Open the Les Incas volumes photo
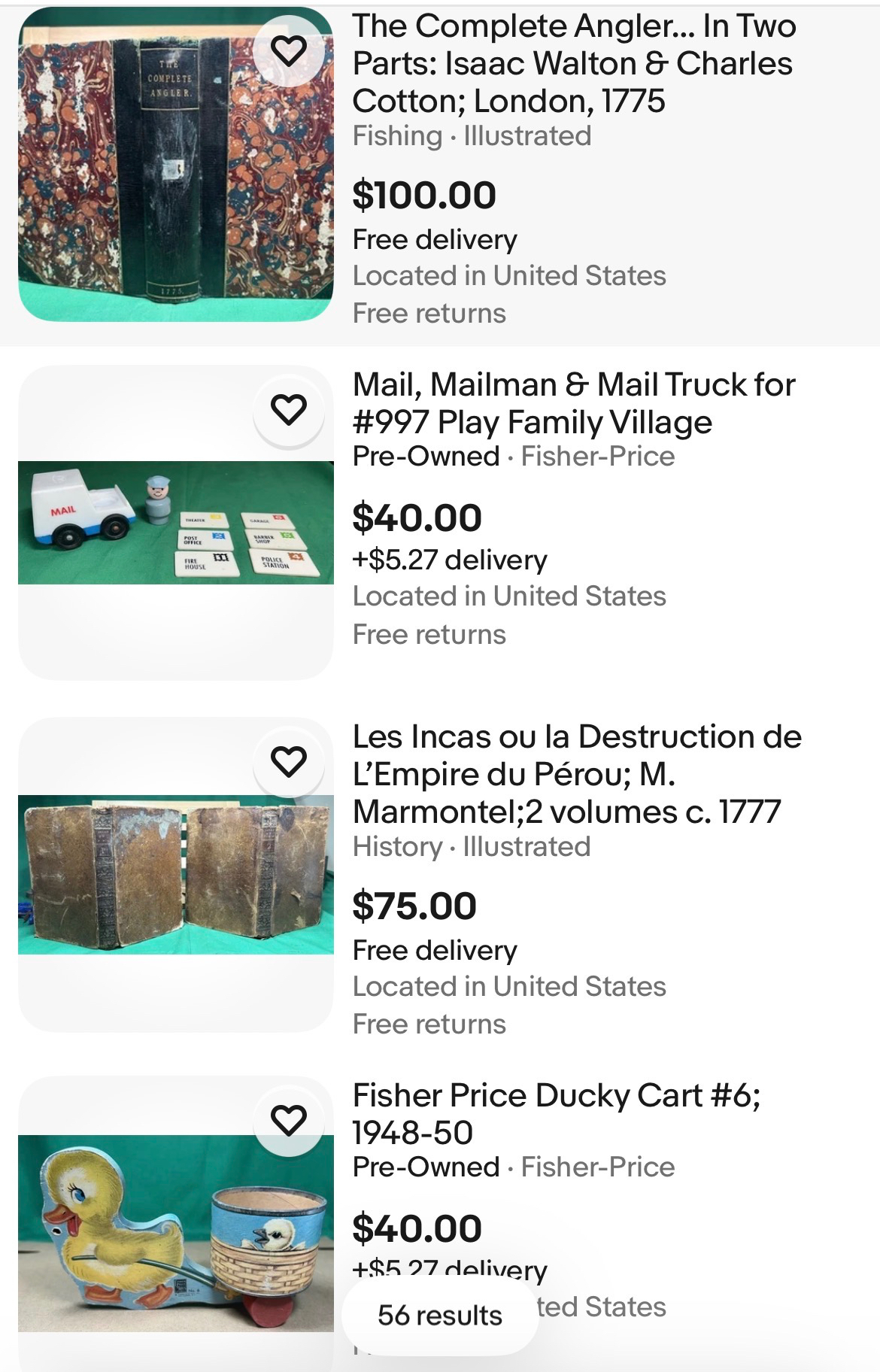This screenshot has width=880, height=1372. (x=175, y=875)
